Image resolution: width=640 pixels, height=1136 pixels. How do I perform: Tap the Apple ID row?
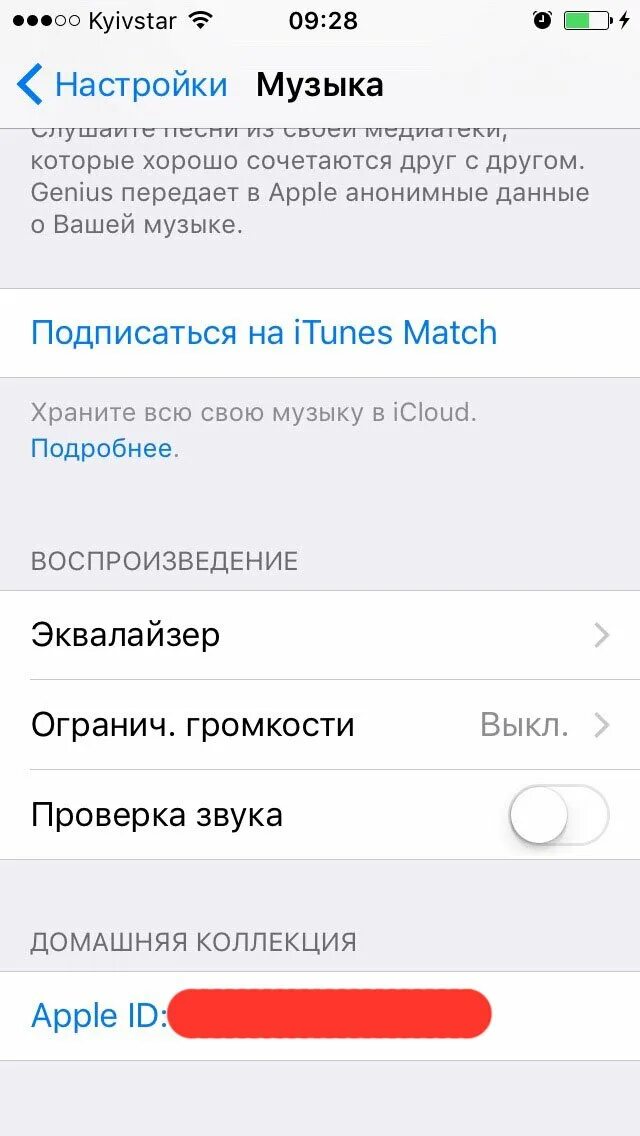tap(320, 1016)
